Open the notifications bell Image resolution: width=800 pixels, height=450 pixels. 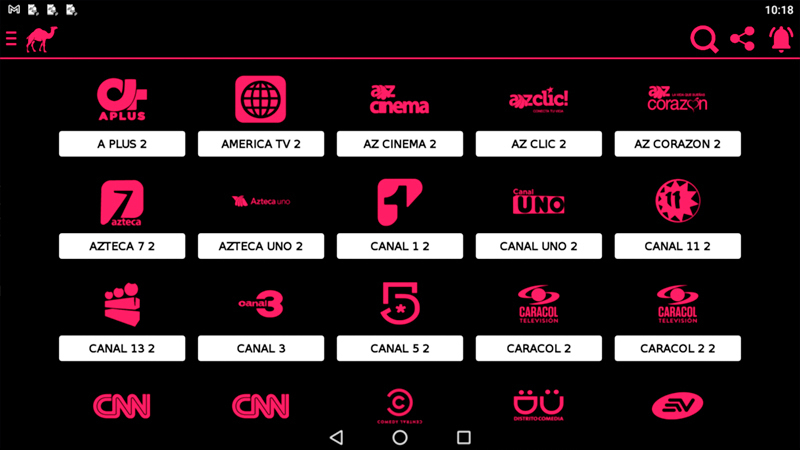(780, 39)
